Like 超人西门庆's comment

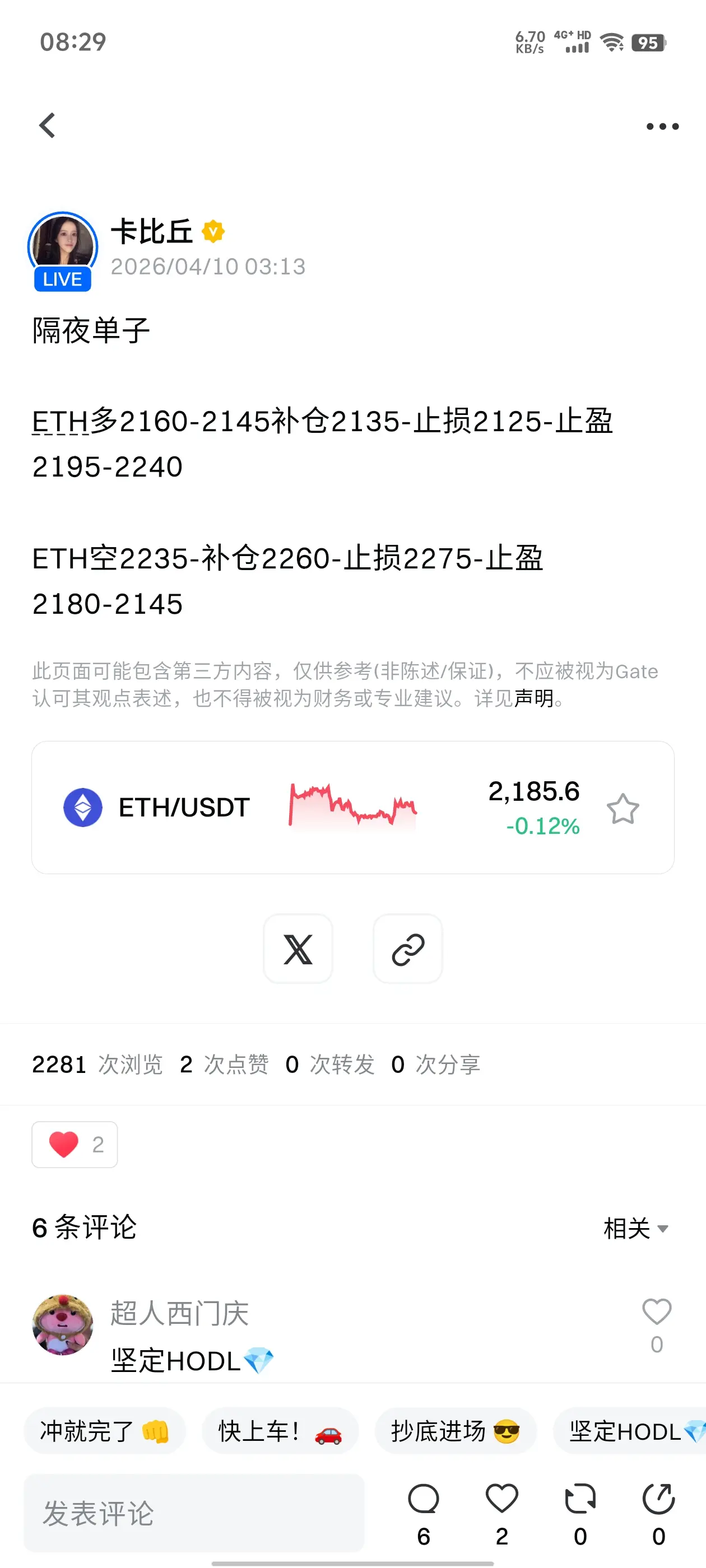point(656,1312)
